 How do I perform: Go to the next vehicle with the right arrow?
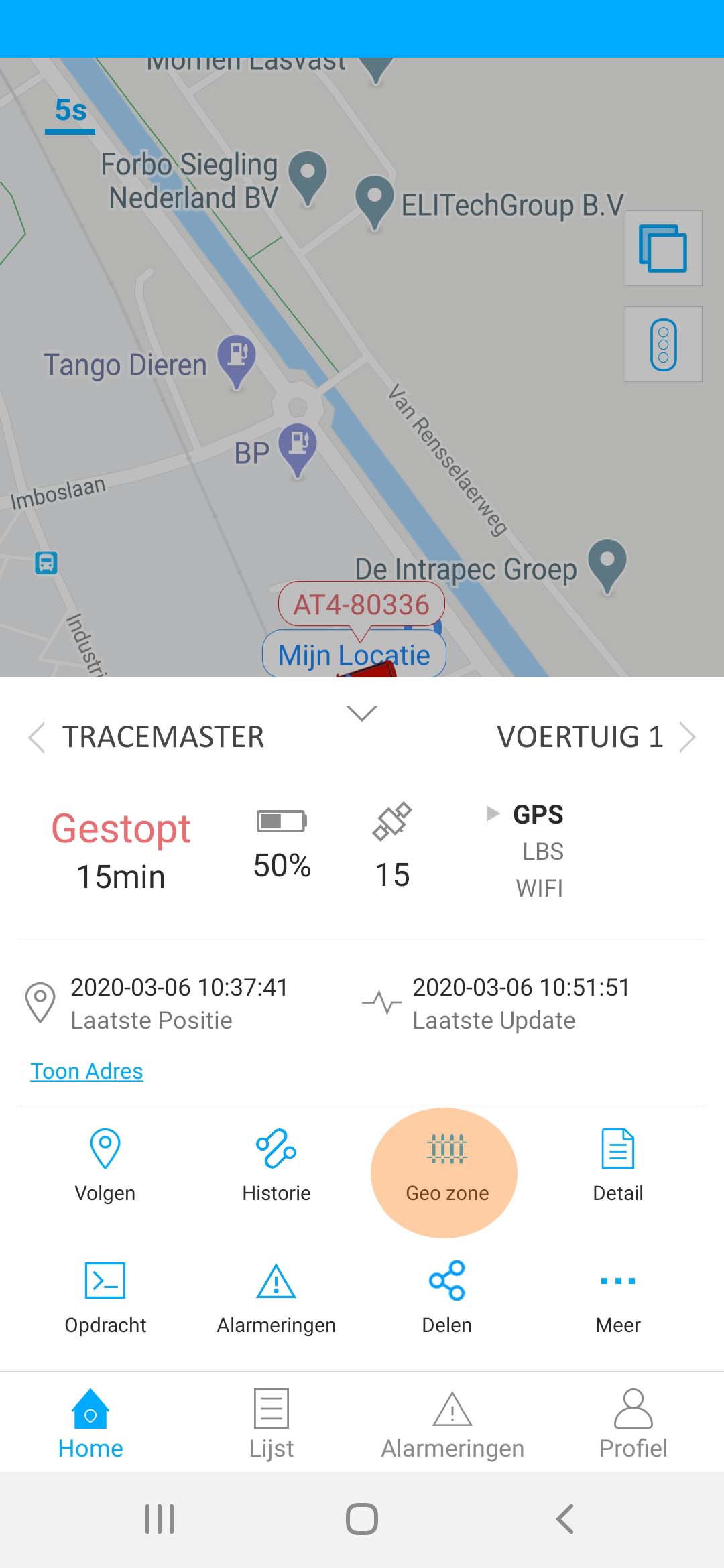[687, 738]
